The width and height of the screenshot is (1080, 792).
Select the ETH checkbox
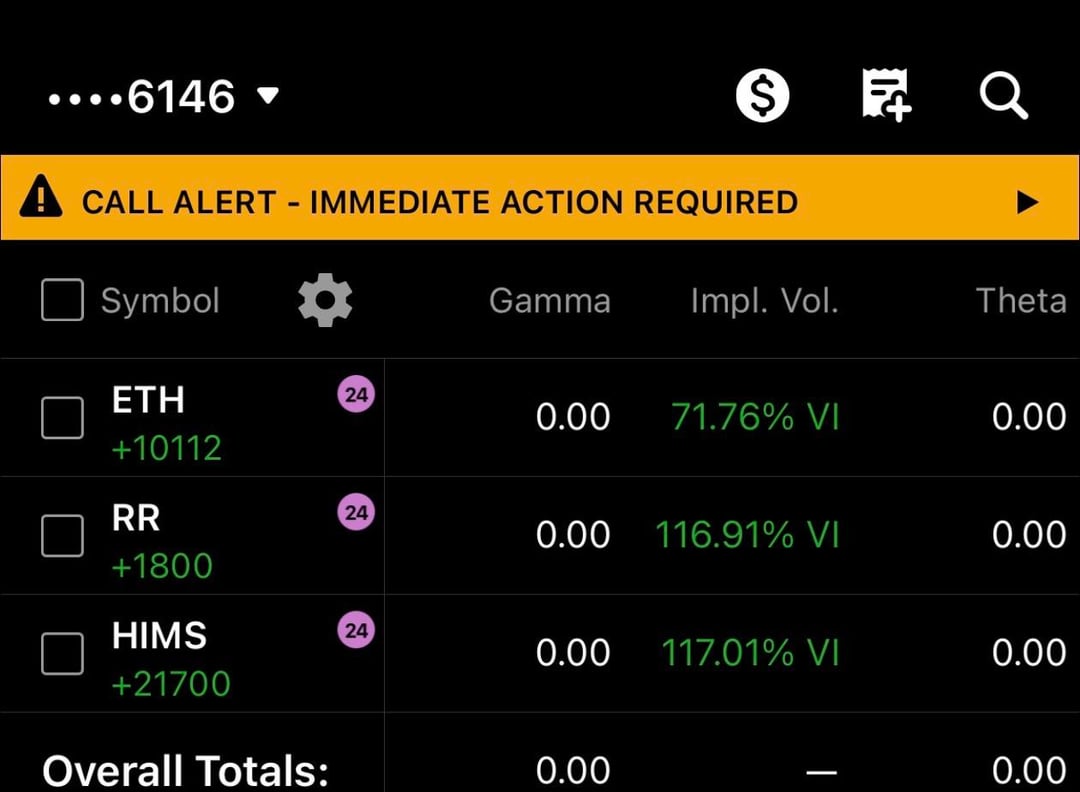[x=62, y=417]
